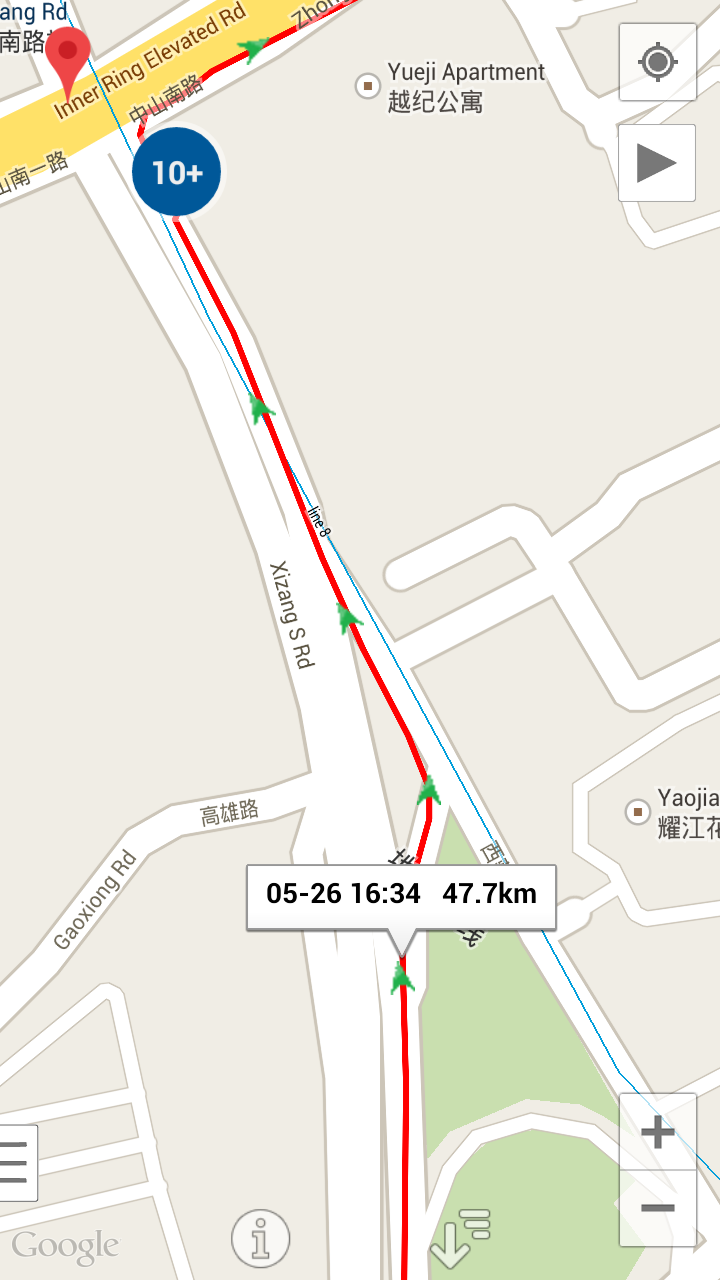The image size is (720, 1280).
Task: Tap the 10+ cluster marker
Action: click(177, 172)
